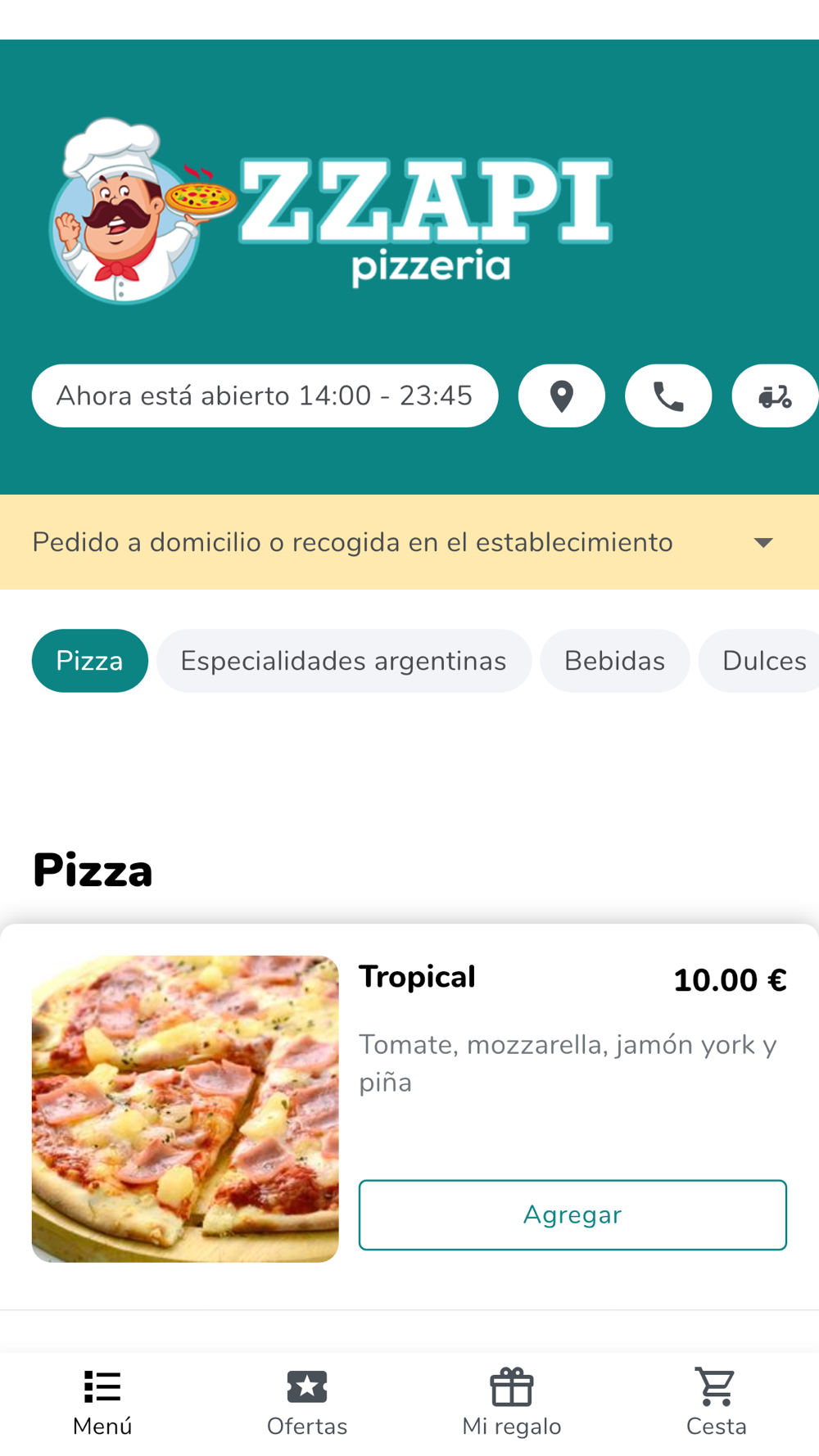This screenshot has width=819, height=1456.
Task: Open the Ofertas tab
Action: coord(307,1404)
